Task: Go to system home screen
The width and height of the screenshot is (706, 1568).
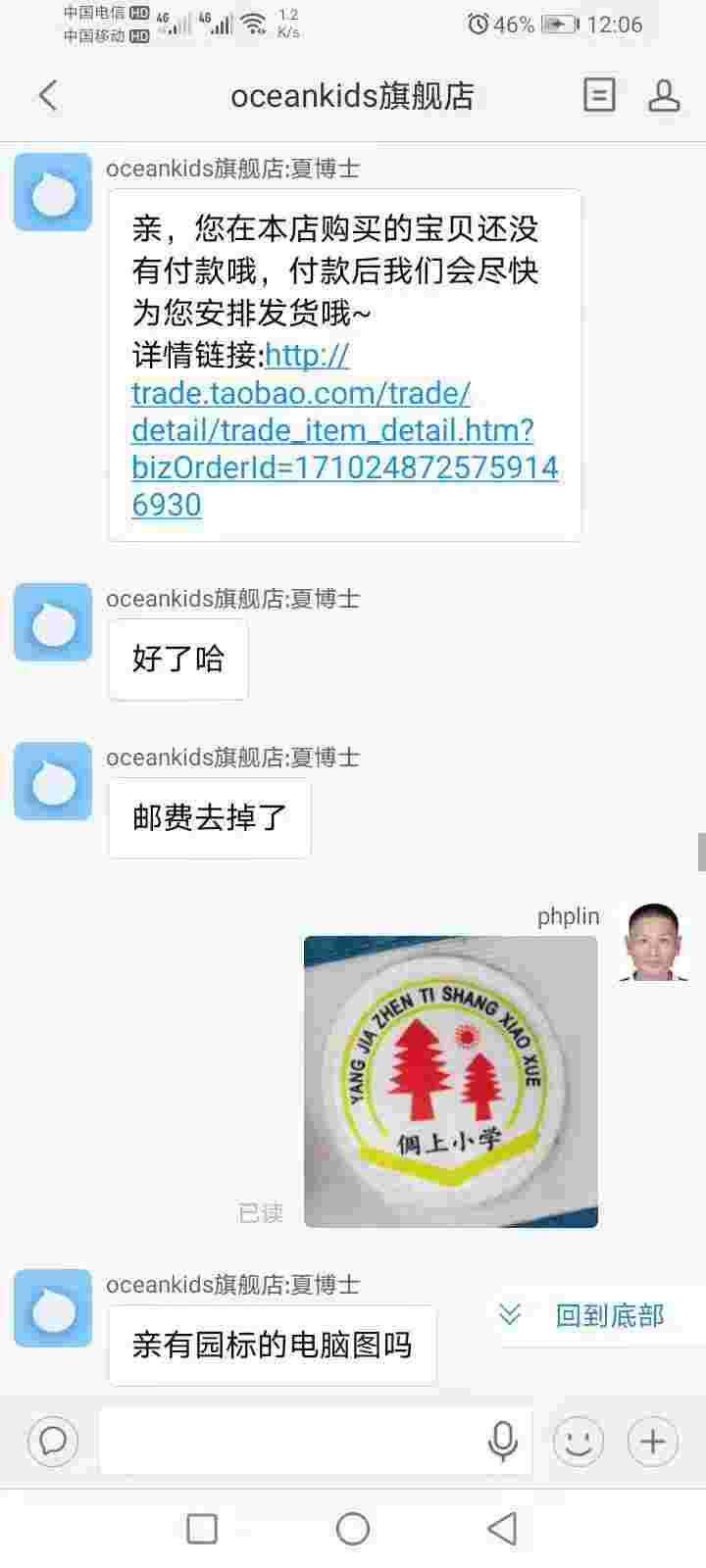Action: (353, 1529)
